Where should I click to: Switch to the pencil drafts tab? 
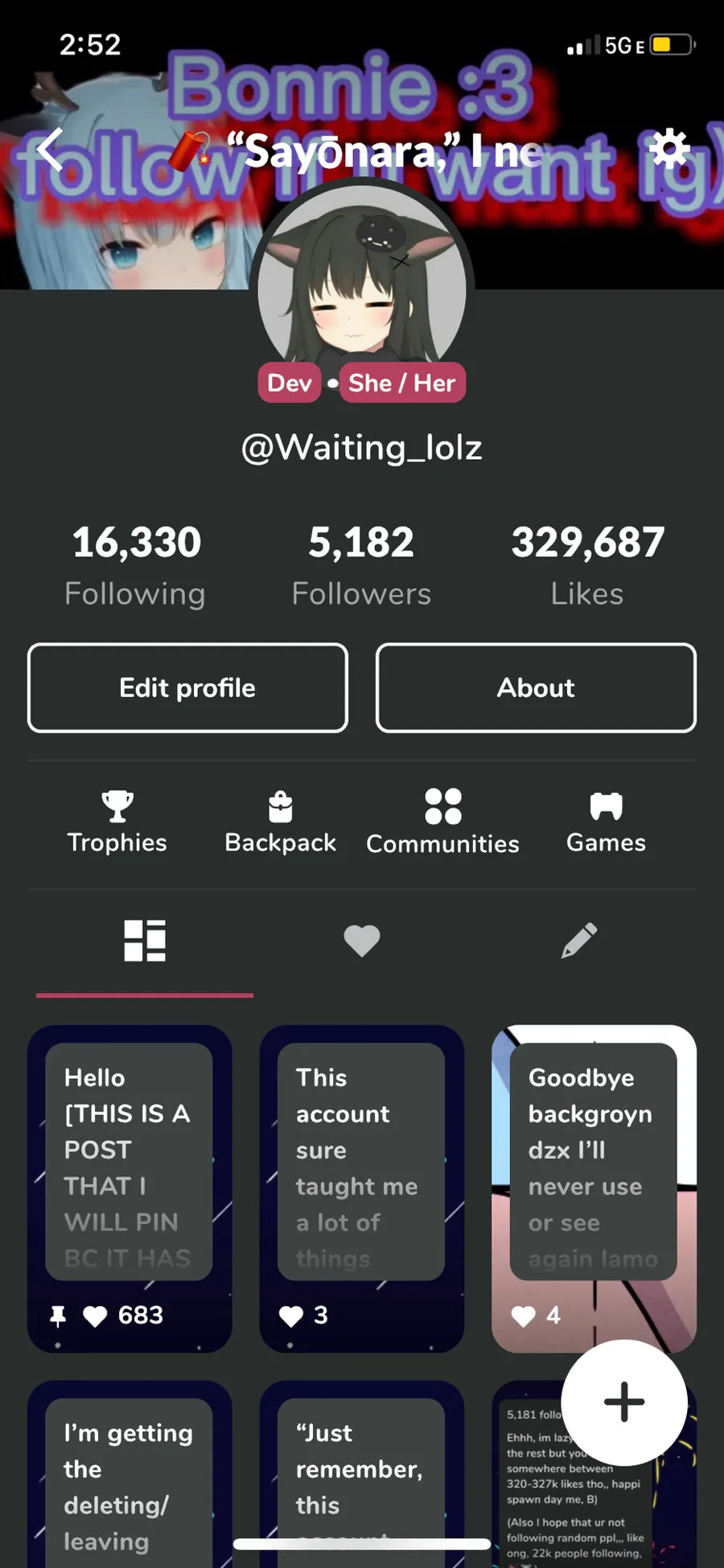pyautogui.click(x=578, y=941)
